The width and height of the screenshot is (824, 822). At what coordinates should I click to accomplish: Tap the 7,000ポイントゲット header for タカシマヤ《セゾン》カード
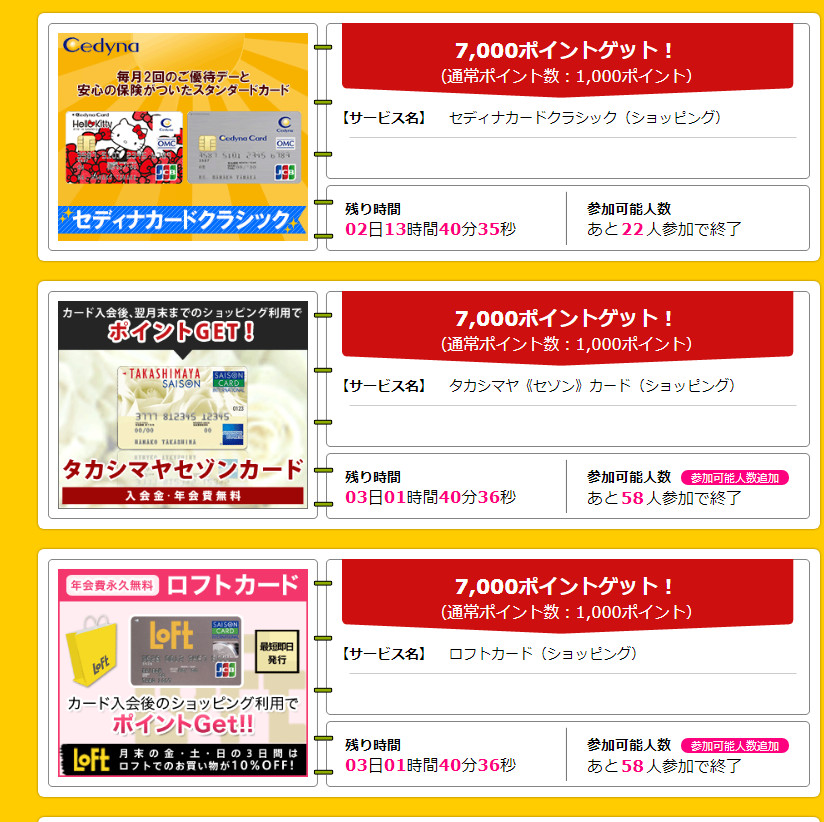566,329
